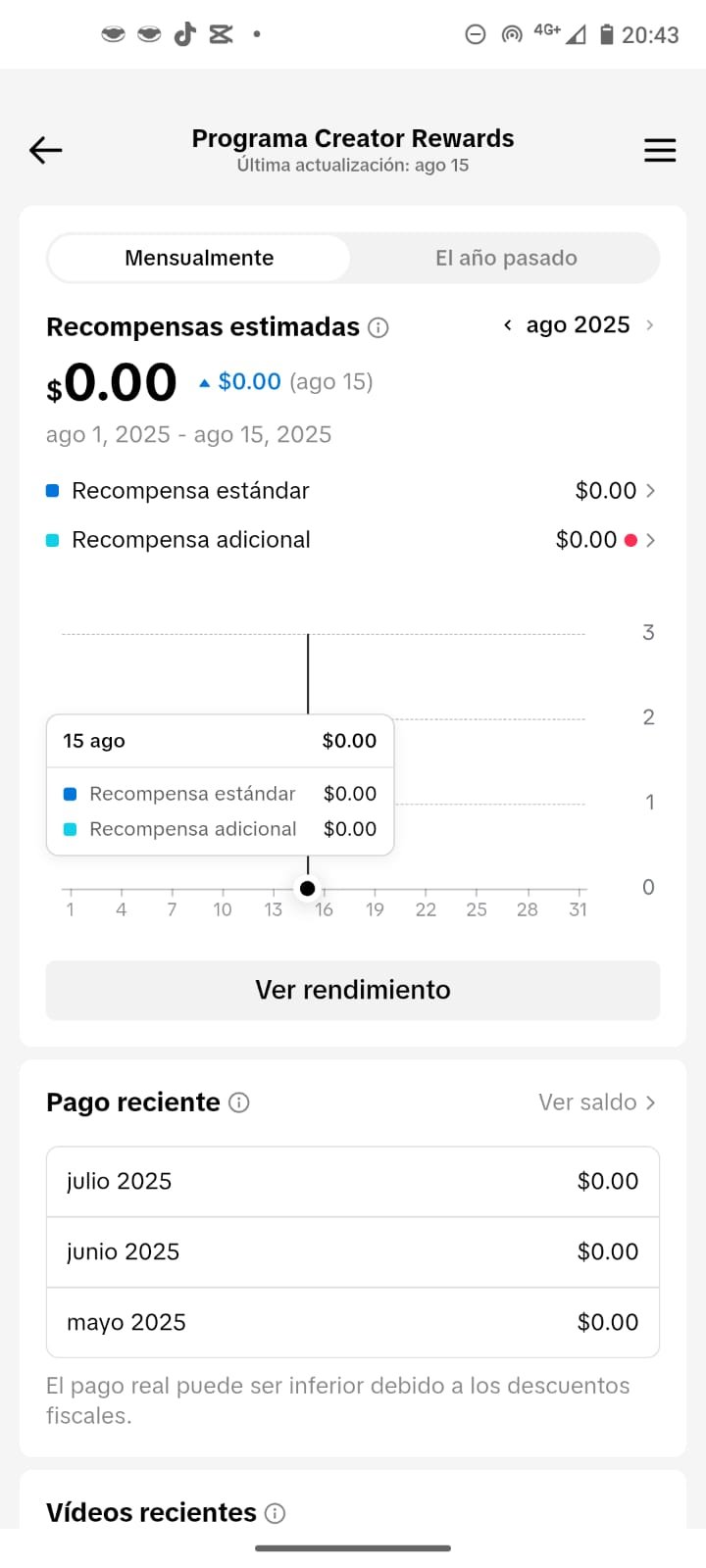Viewport: 706px width, 1568px height.
Task: Go to the previous month before ago 2025
Action: click(x=507, y=325)
